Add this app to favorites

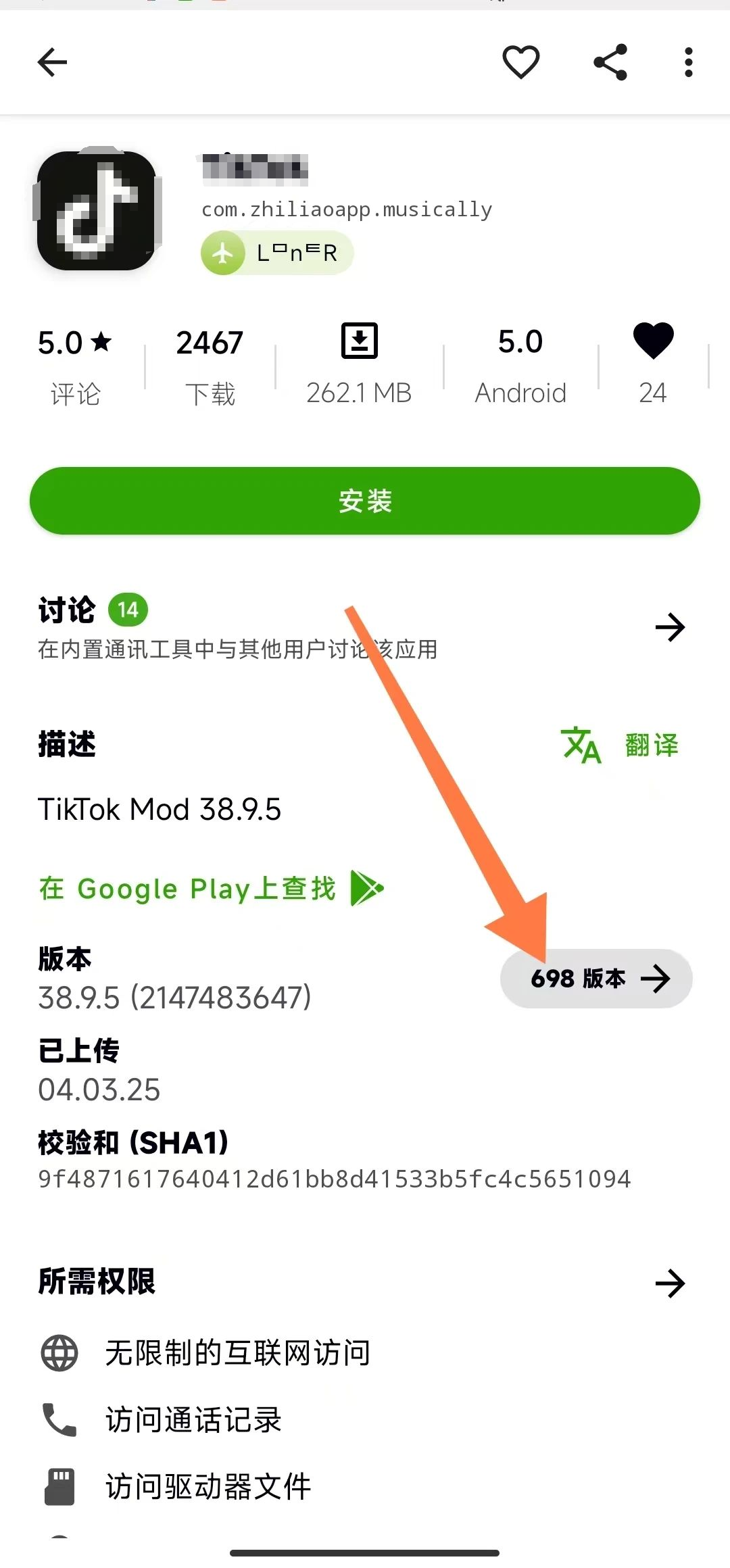[520, 63]
